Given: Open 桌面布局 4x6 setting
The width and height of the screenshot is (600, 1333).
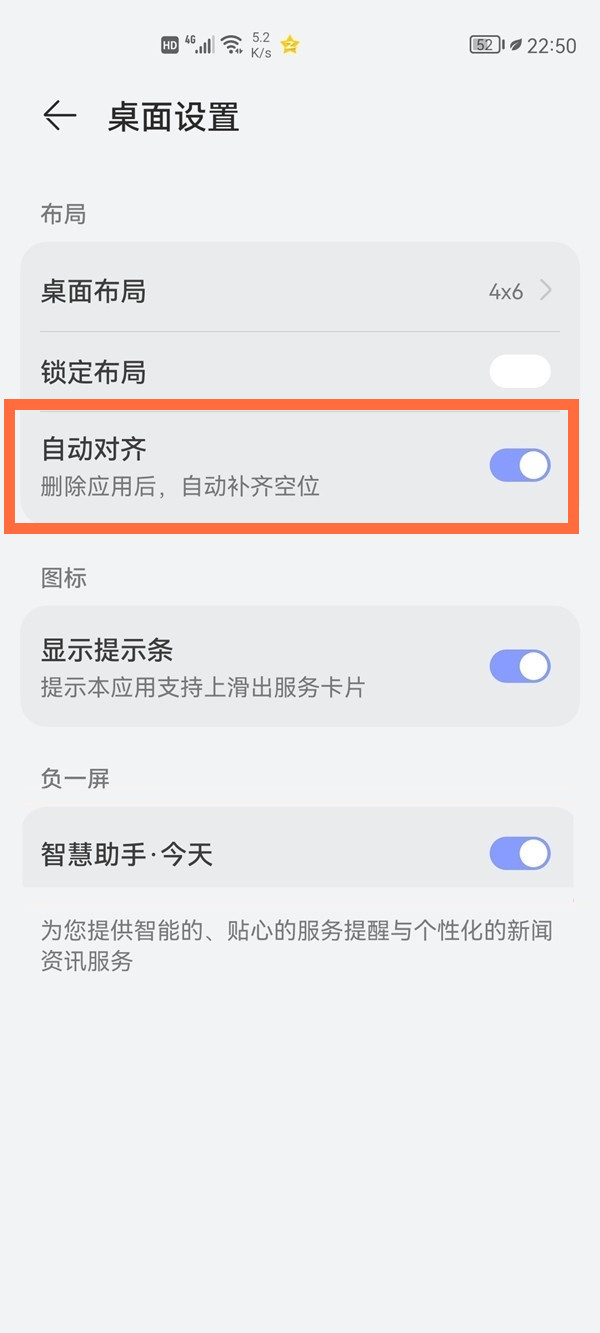Looking at the screenshot, I should (300, 291).
